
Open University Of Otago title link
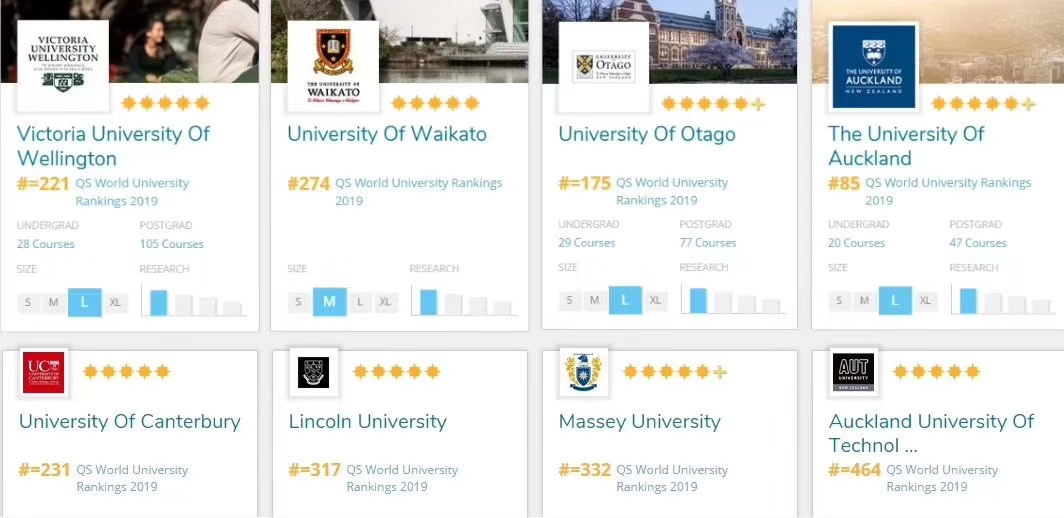tap(646, 134)
